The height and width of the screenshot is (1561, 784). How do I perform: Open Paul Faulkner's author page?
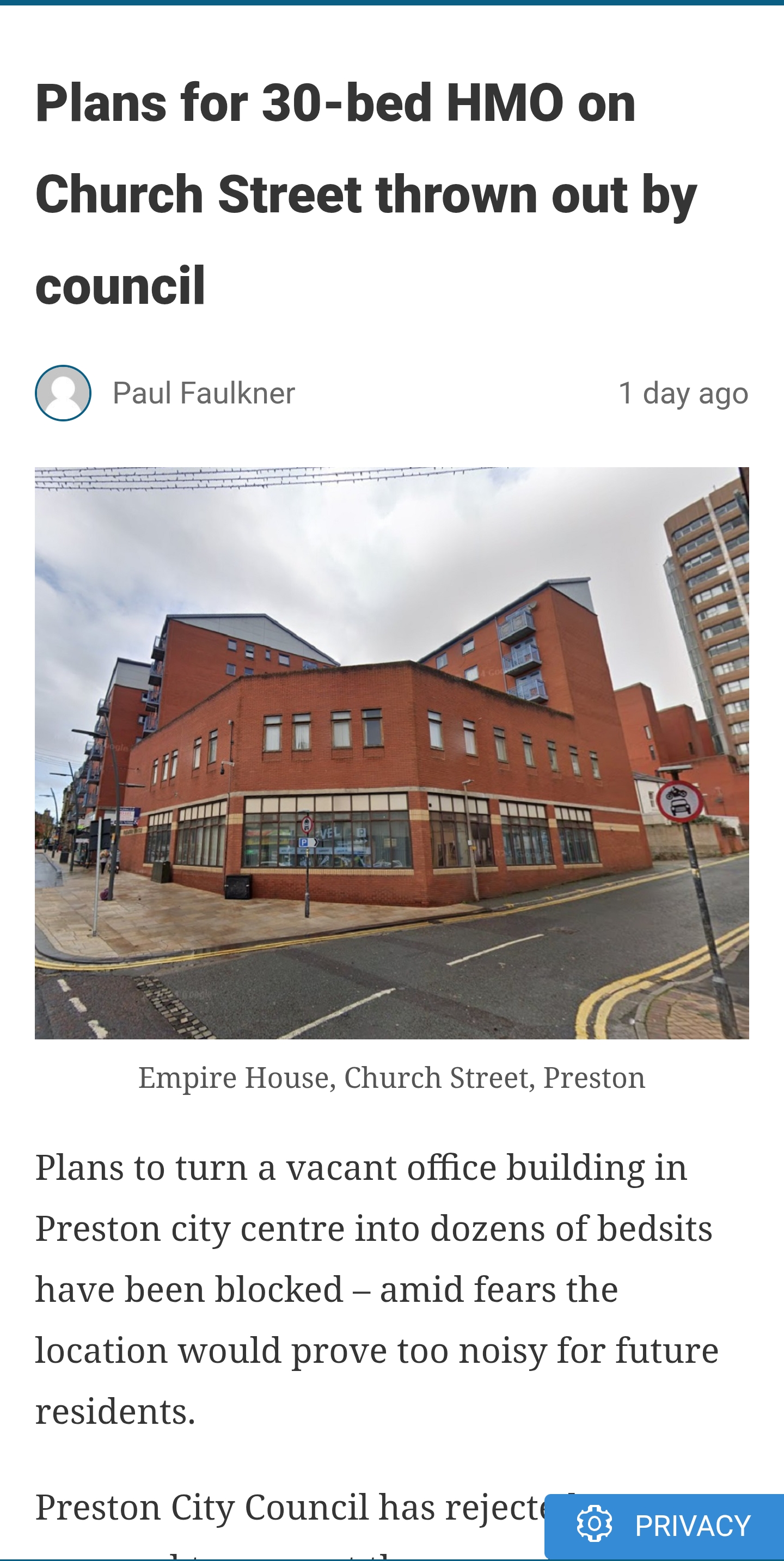[x=204, y=393]
